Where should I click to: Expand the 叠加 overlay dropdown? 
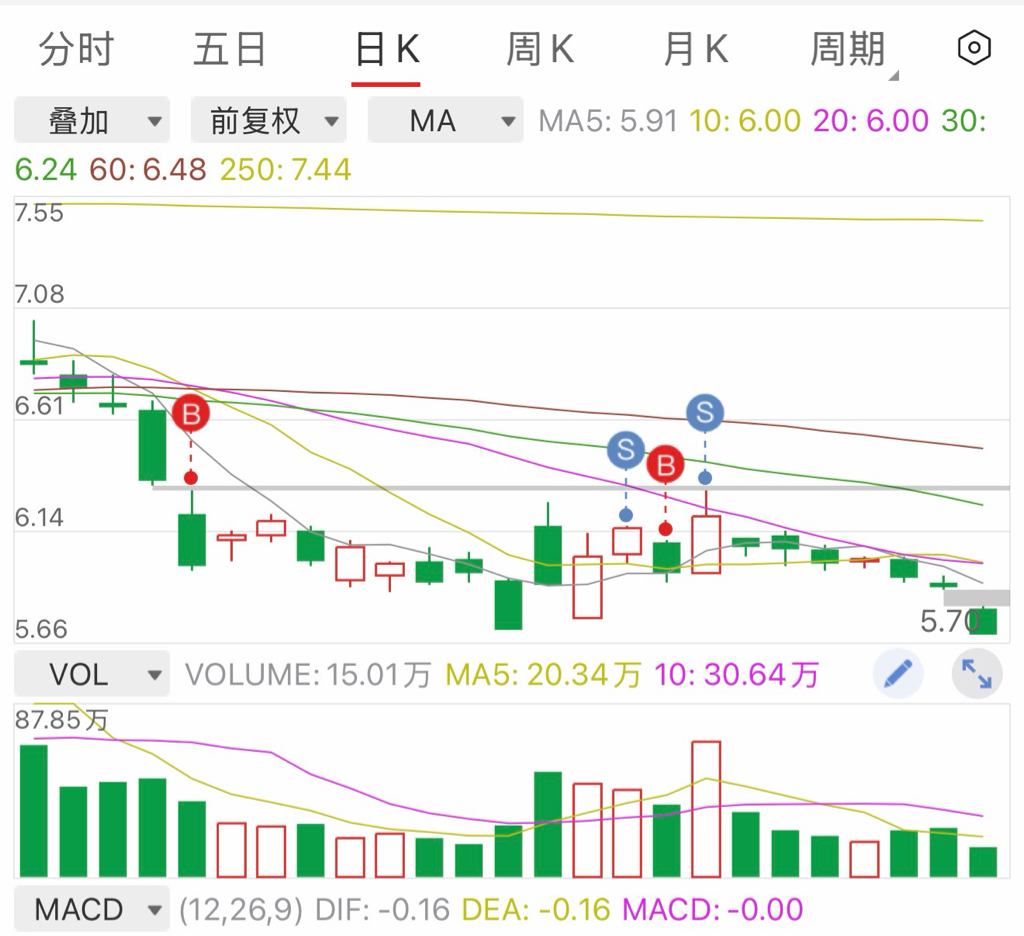[91, 120]
